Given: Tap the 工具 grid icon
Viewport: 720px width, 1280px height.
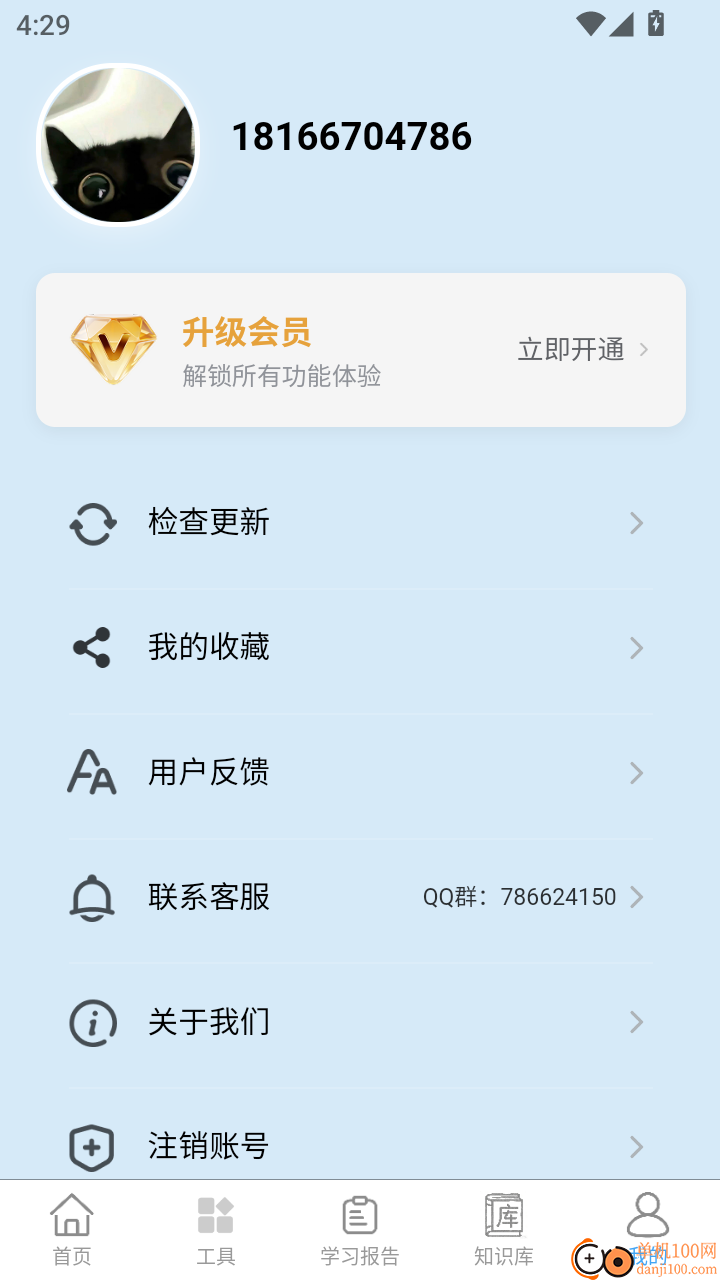Looking at the screenshot, I should 216,1216.
